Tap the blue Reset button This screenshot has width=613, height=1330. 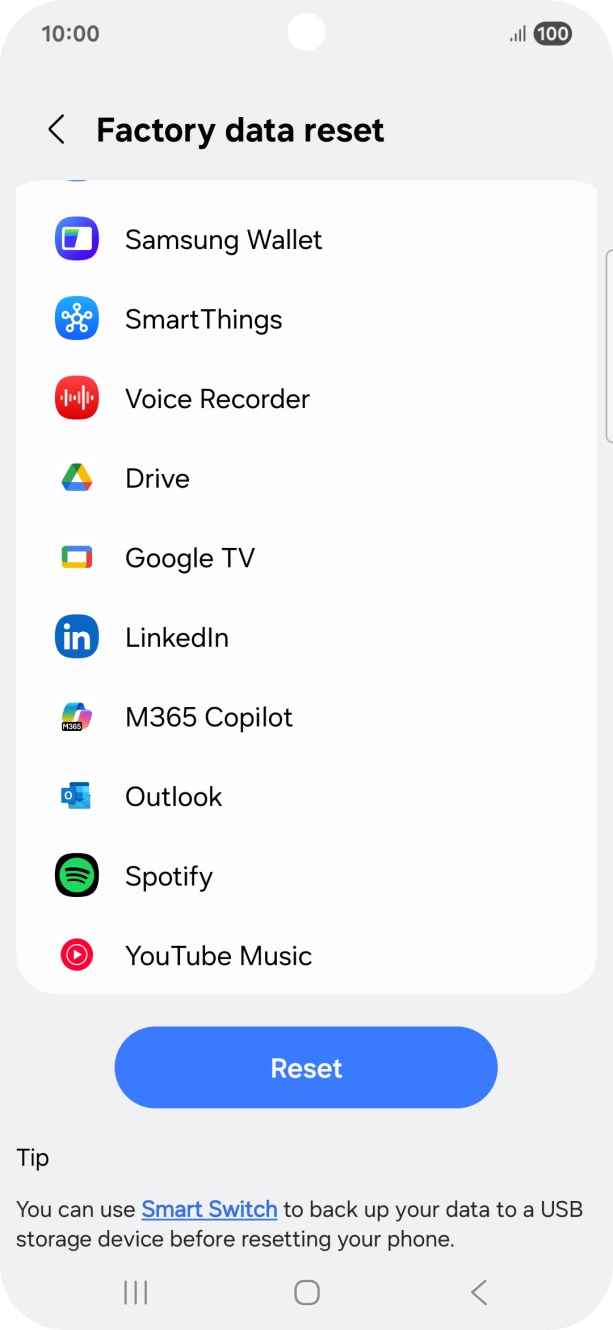click(306, 1068)
